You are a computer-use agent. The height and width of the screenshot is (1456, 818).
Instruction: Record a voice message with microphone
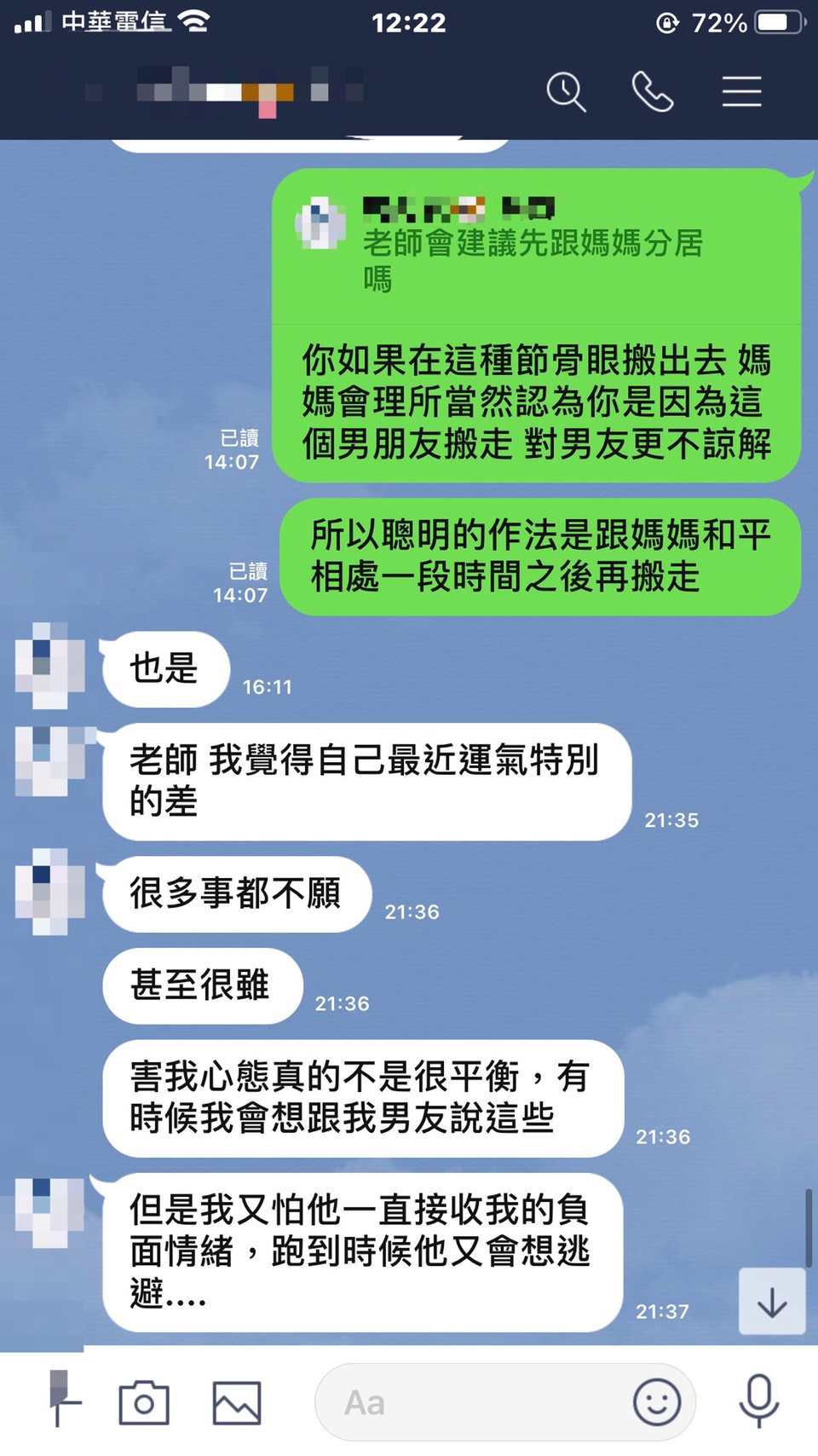(x=758, y=1401)
